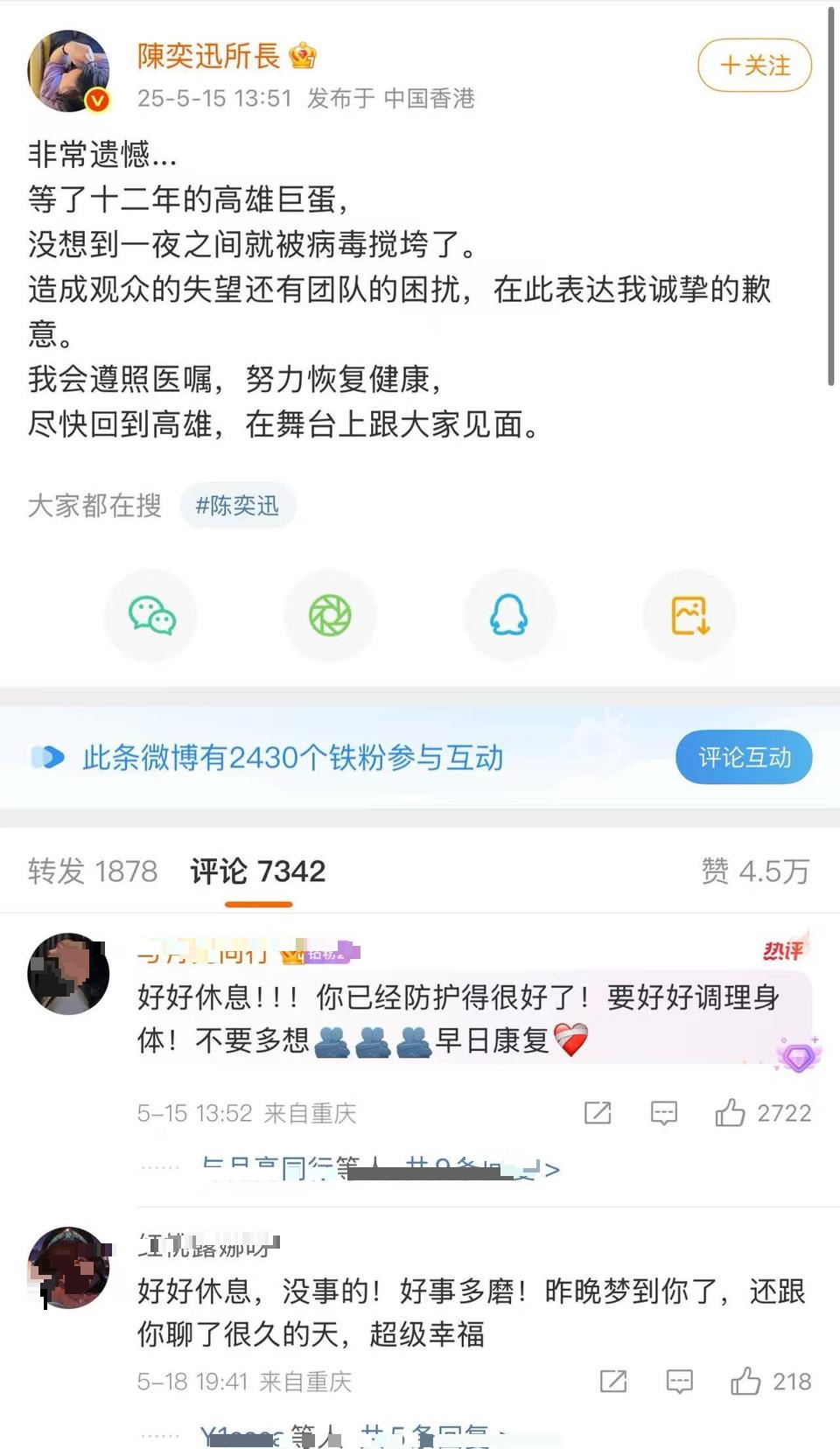
Task: Like the comment with 2722 likes
Action: (762, 1113)
